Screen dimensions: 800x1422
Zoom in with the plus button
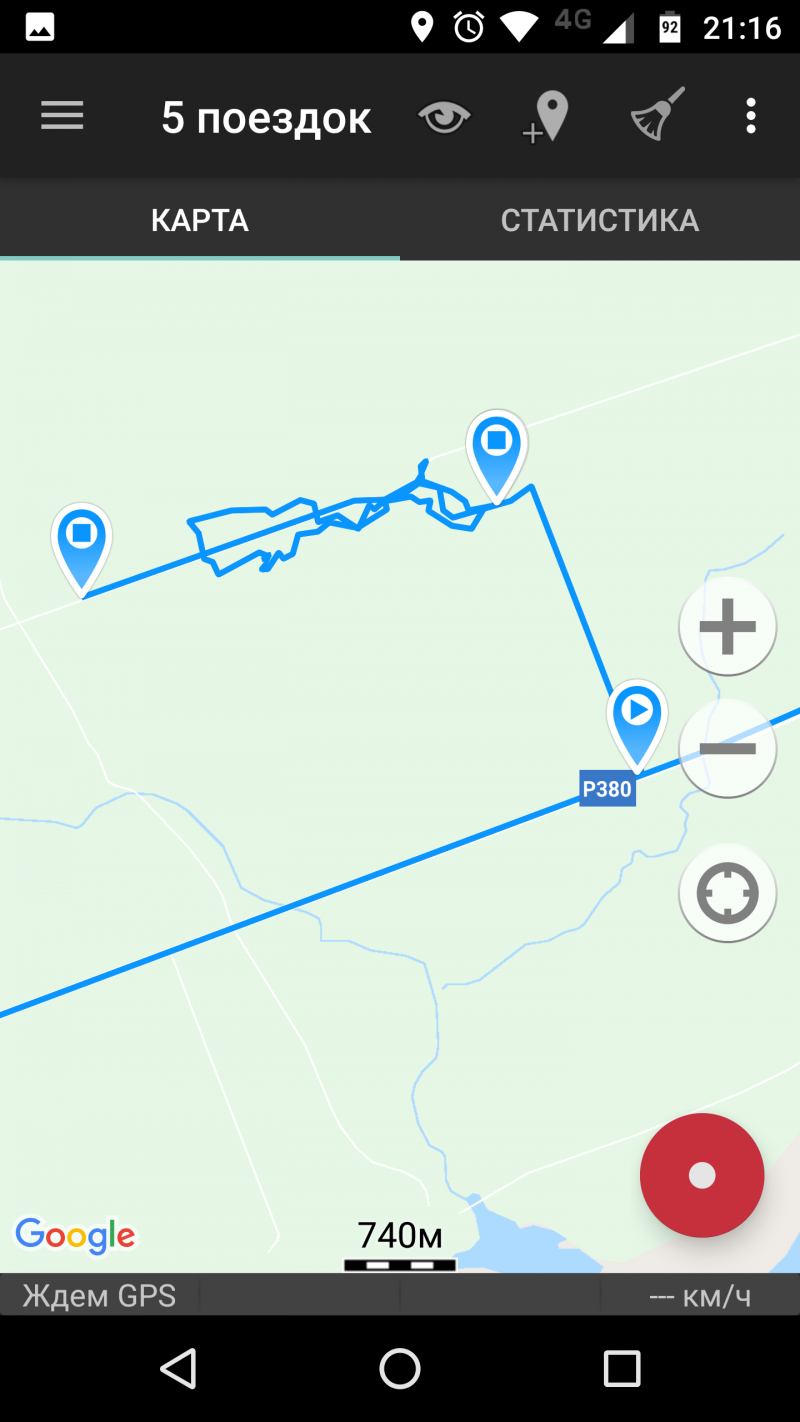(728, 627)
